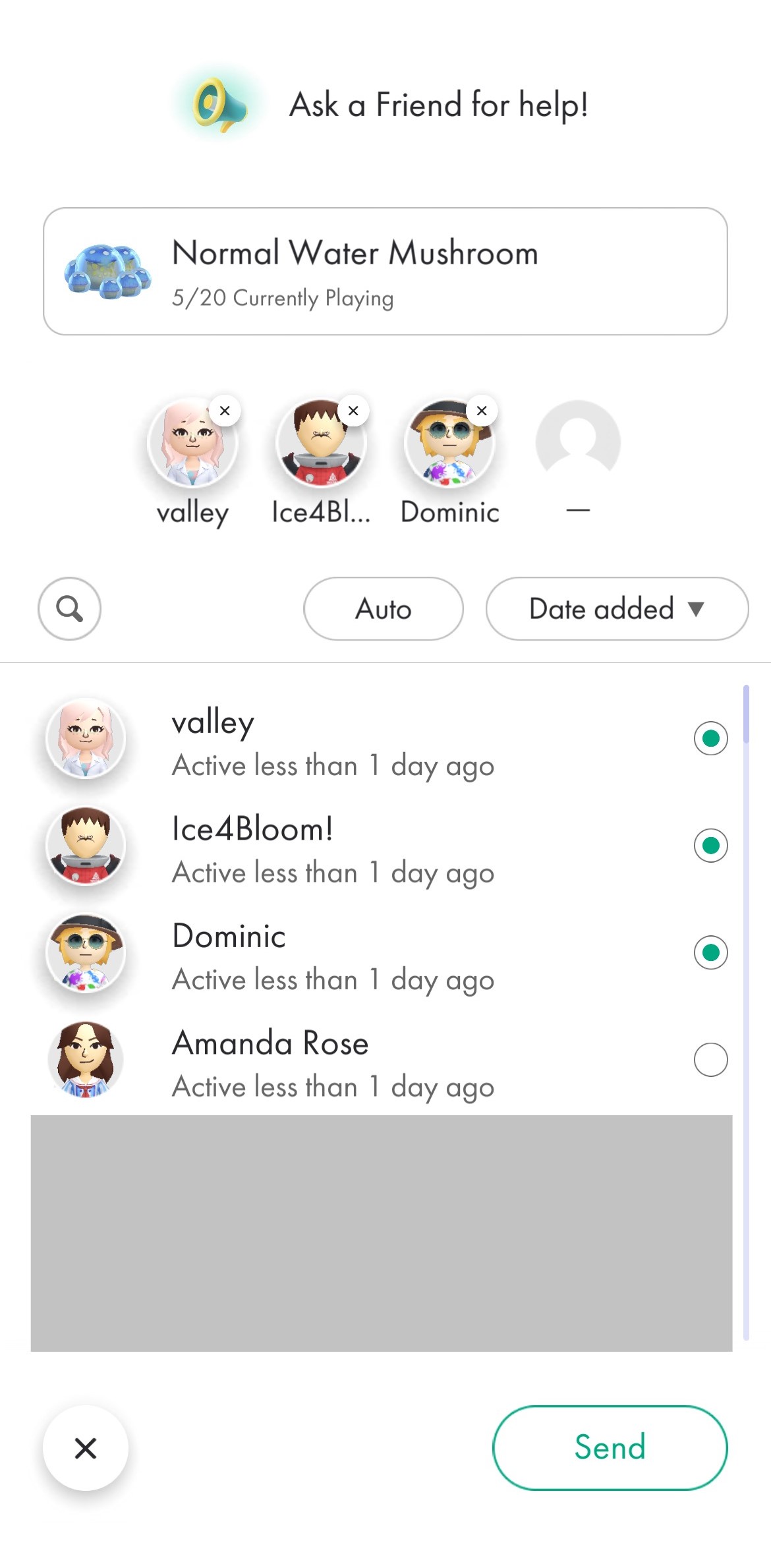Send the help request to friends

(610, 1447)
